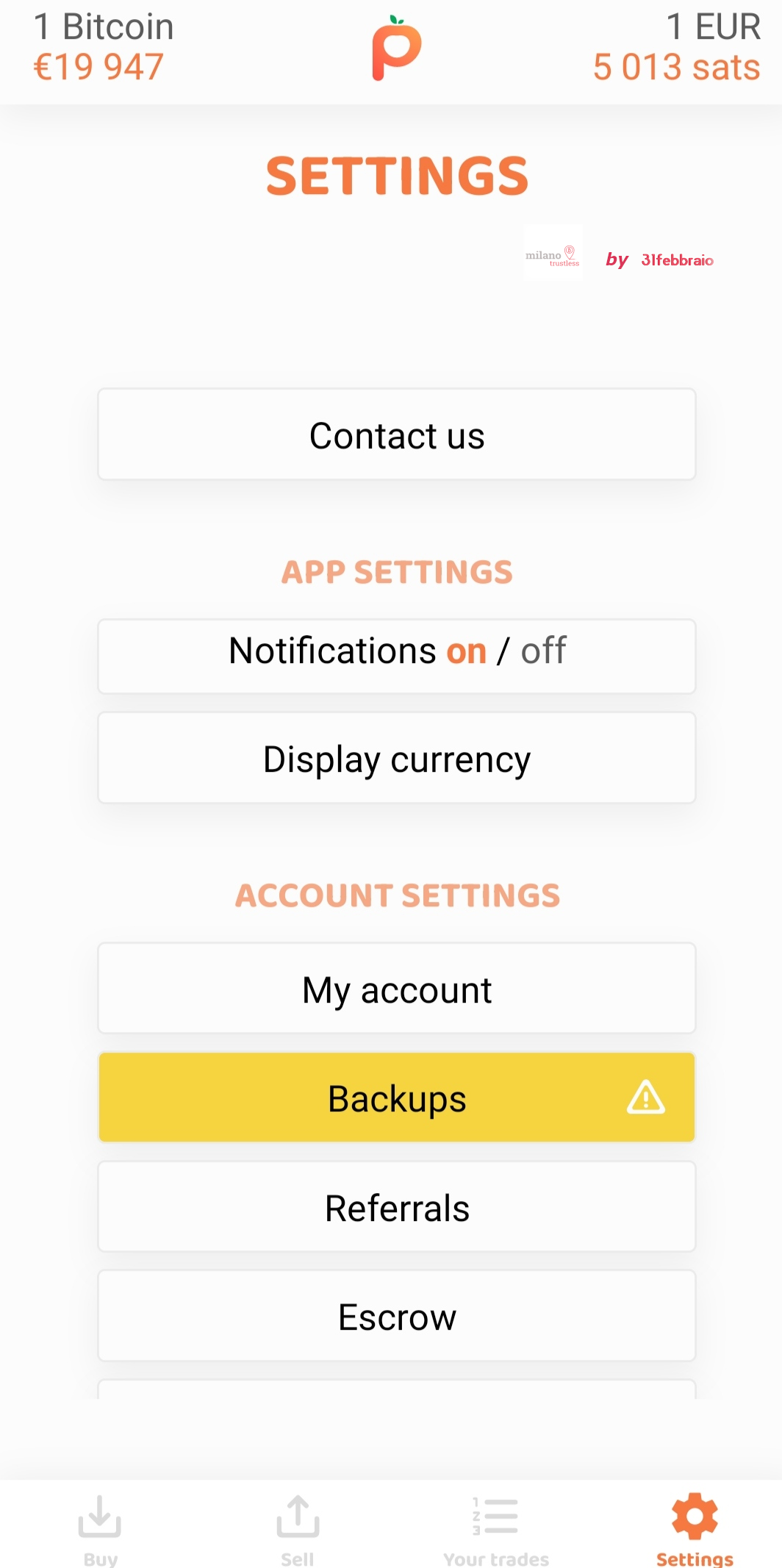Switch to the Sell tab
Screen dimensions: 782x1568
pos(298,1531)
